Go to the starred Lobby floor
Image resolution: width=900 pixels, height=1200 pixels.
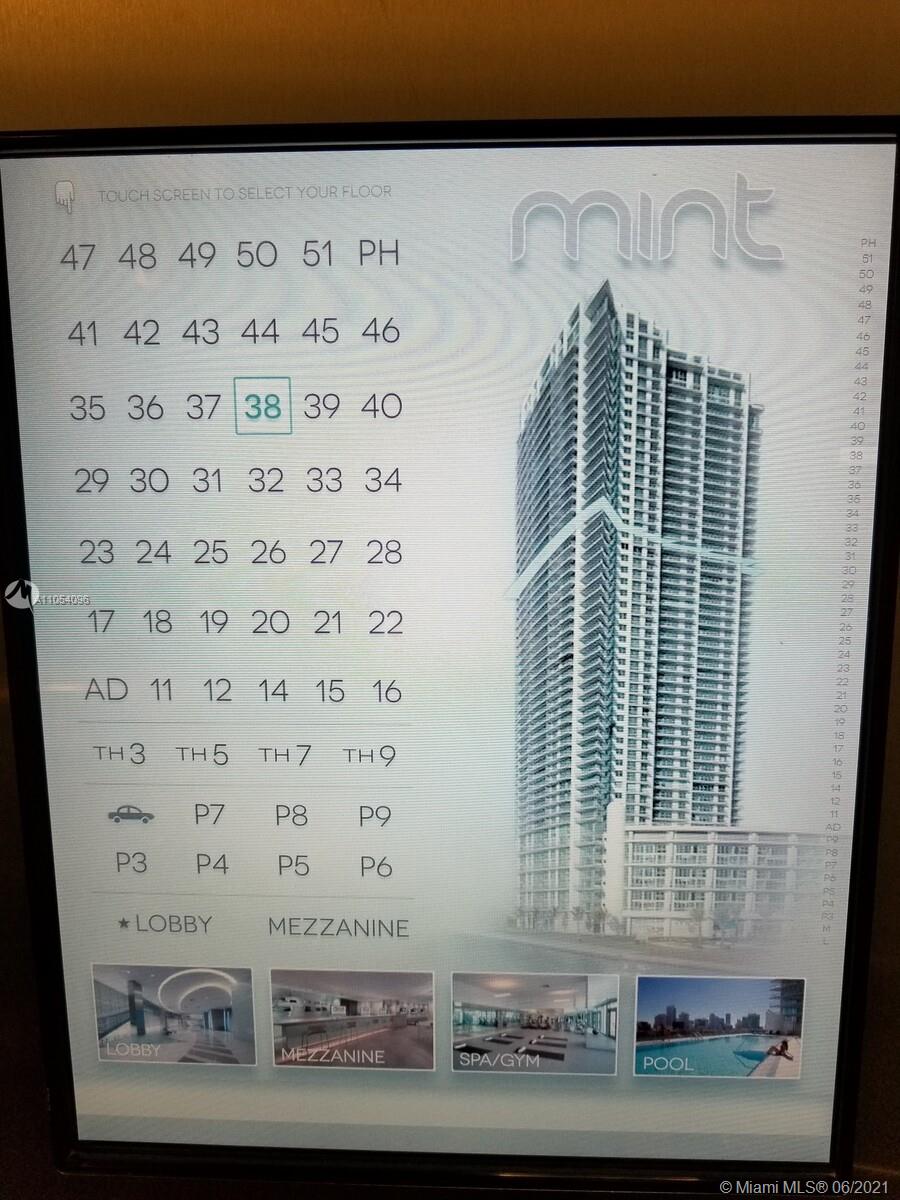[x=165, y=925]
